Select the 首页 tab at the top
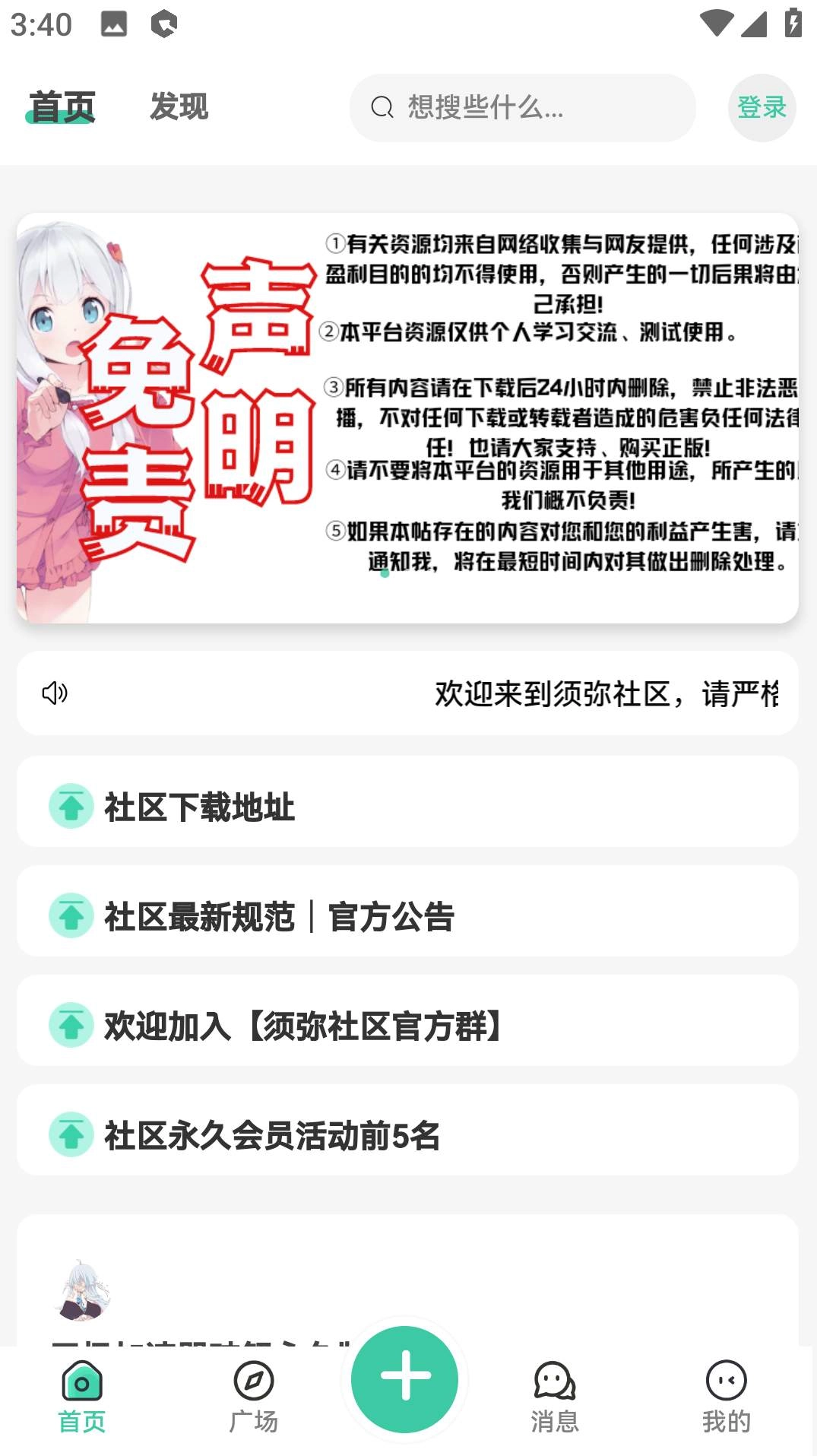This screenshot has width=817, height=1456. [61, 106]
